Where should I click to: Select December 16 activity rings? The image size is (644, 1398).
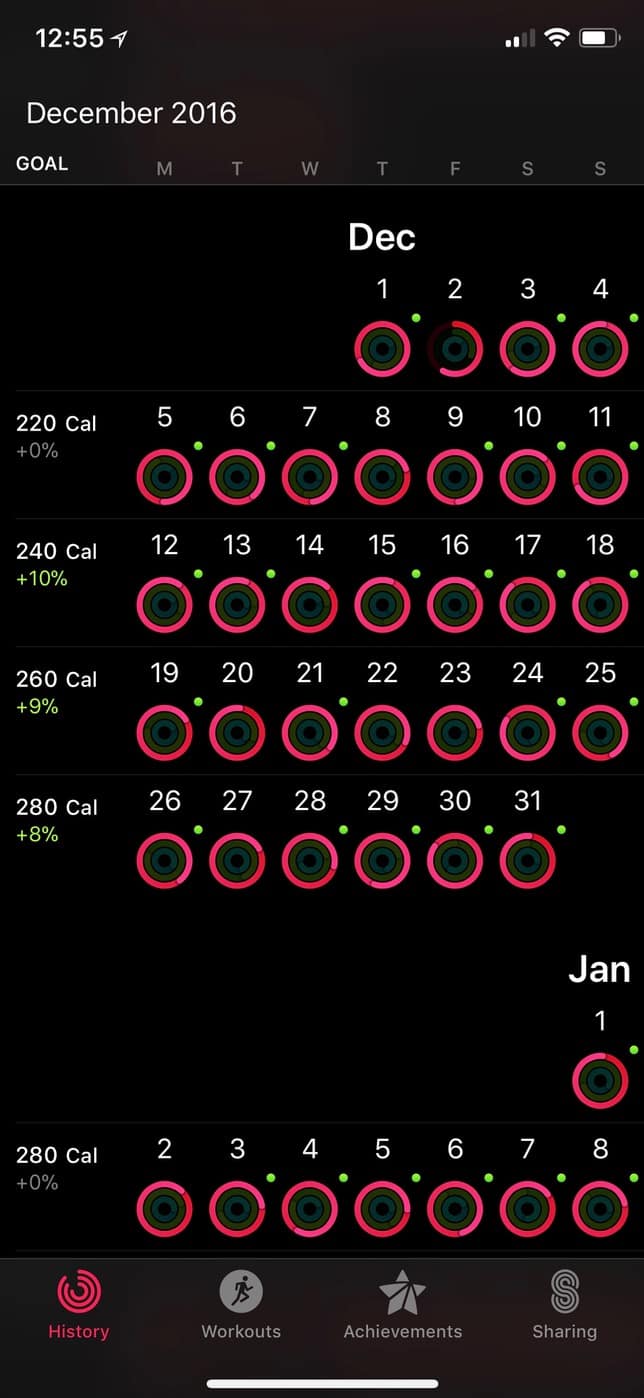pos(455,604)
